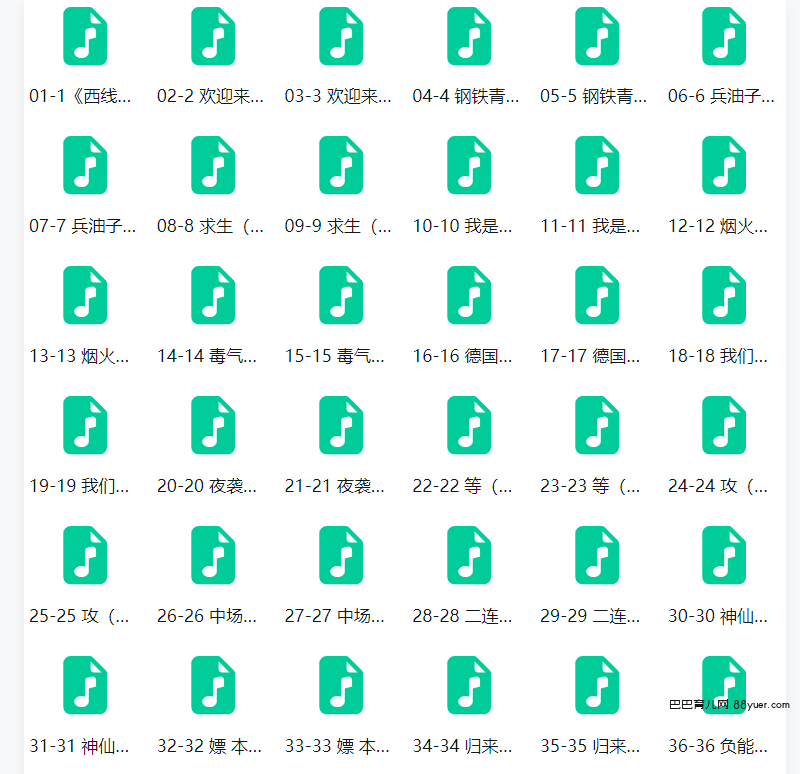This screenshot has height=774, width=800.
Task: Play file 26-26 中场…
Action: coord(213,555)
